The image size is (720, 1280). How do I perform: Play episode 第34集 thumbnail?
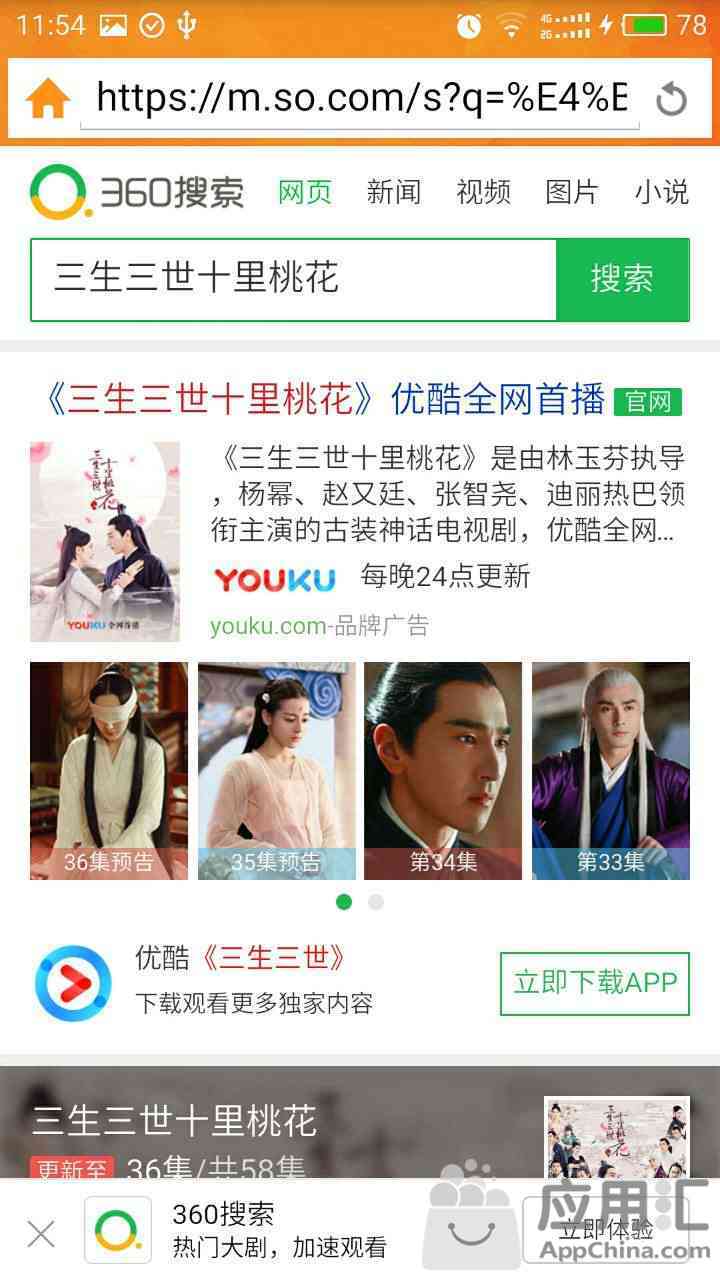[443, 770]
